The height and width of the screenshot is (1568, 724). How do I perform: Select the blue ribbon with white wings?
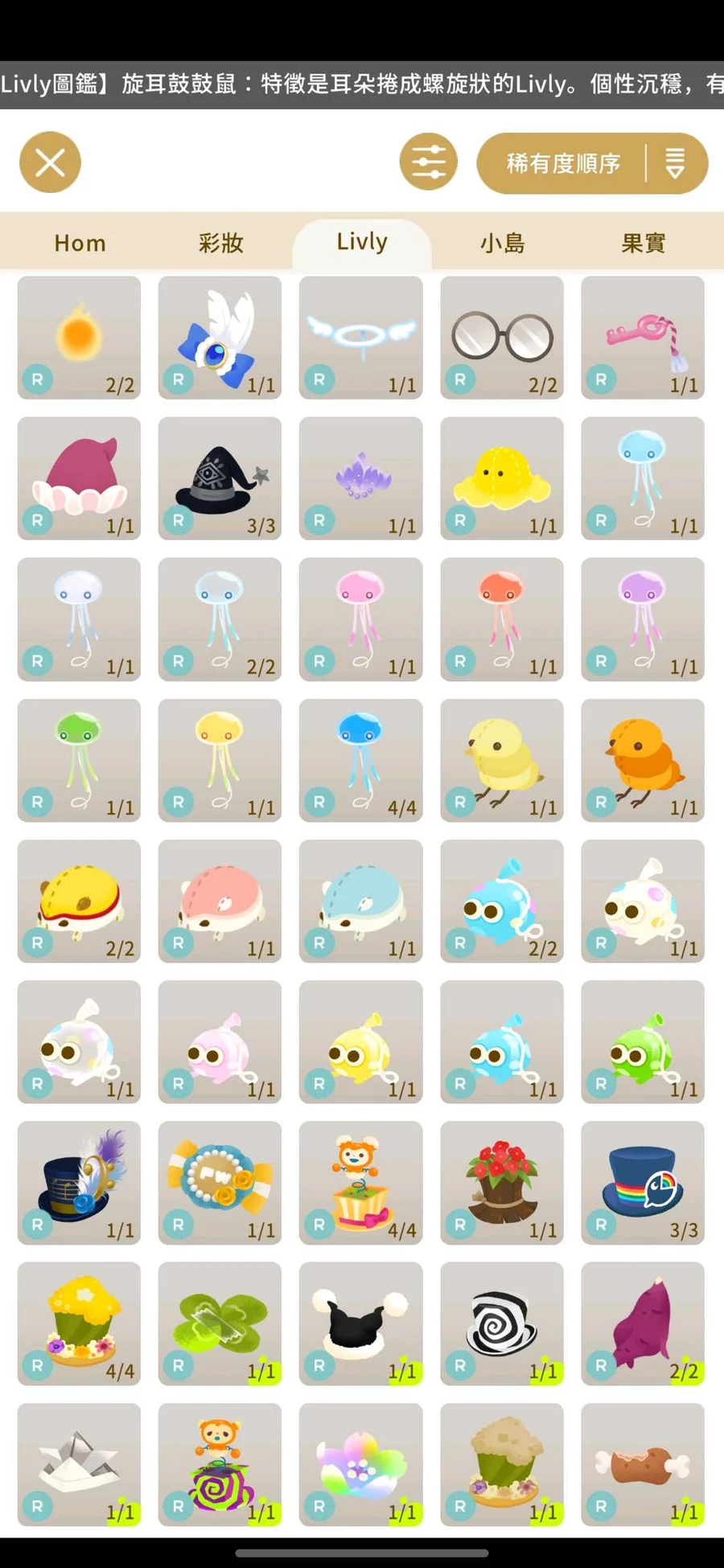click(x=220, y=338)
